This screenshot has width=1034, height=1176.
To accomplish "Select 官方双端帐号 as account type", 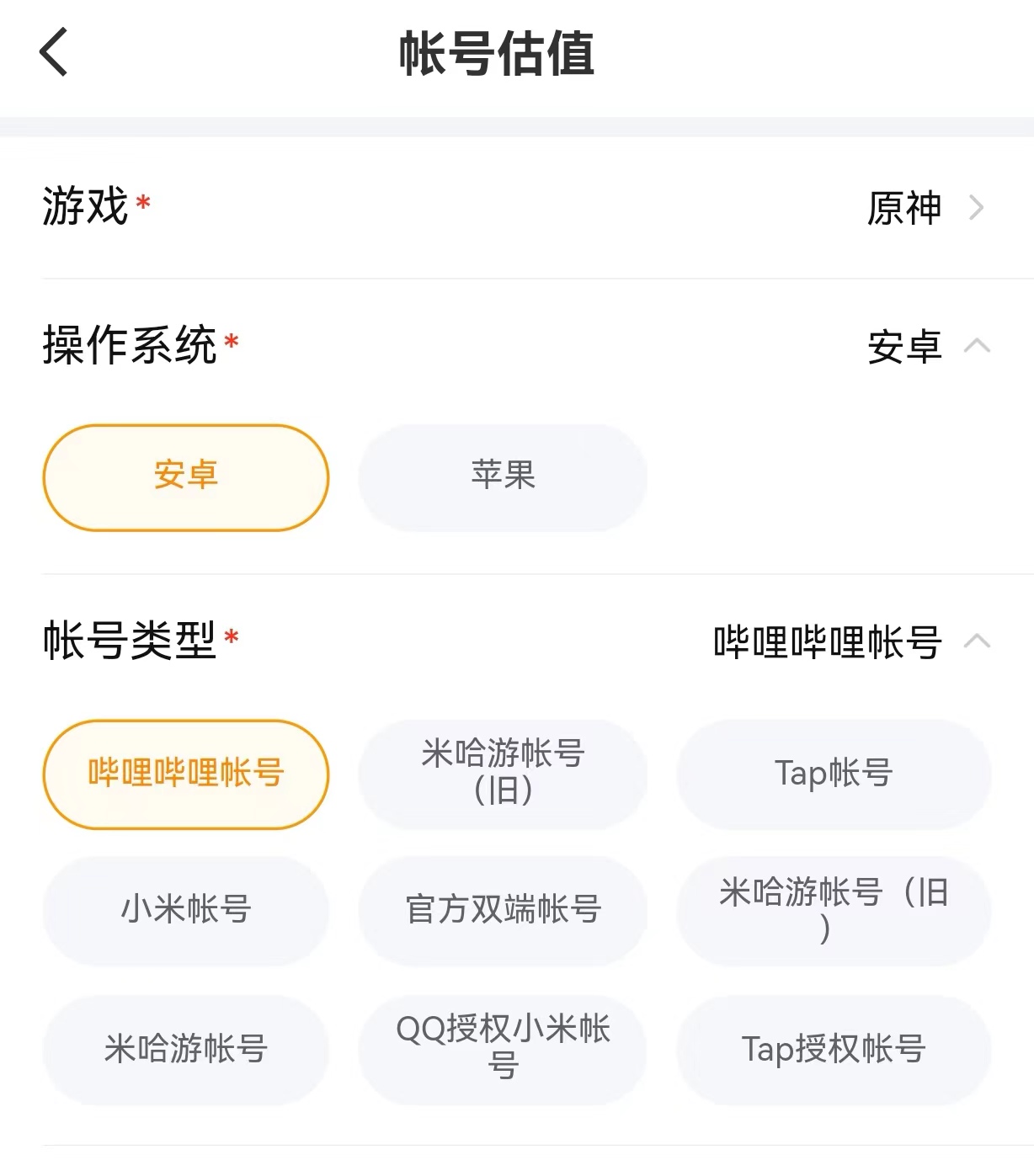I will 503,910.
